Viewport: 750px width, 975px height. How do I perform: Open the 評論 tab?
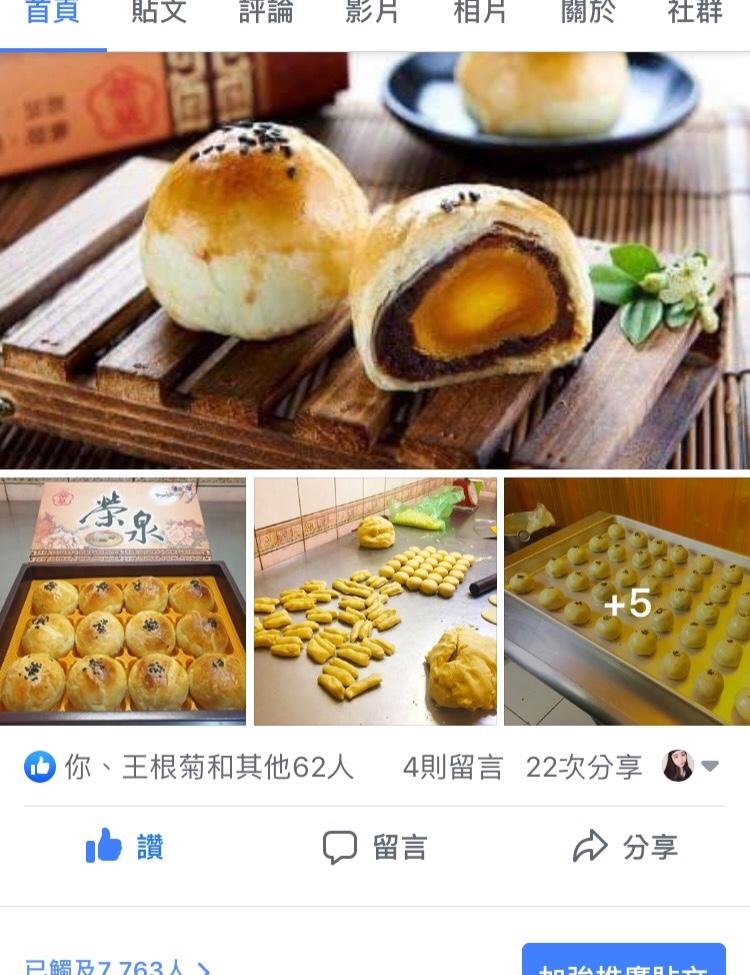pos(266,14)
